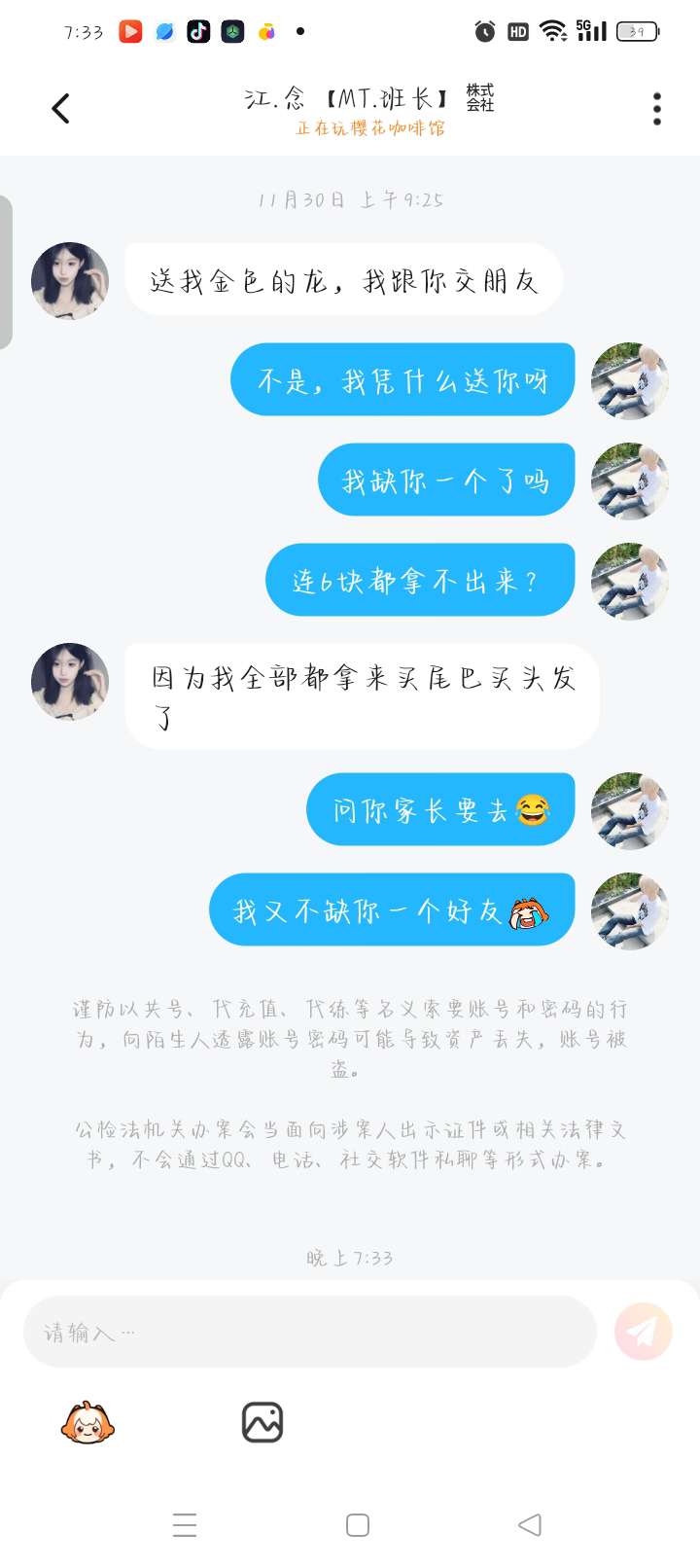The image size is (700, 1568).
Task: Open the emoji sticker picker
Action: [x=87, y=1423]
